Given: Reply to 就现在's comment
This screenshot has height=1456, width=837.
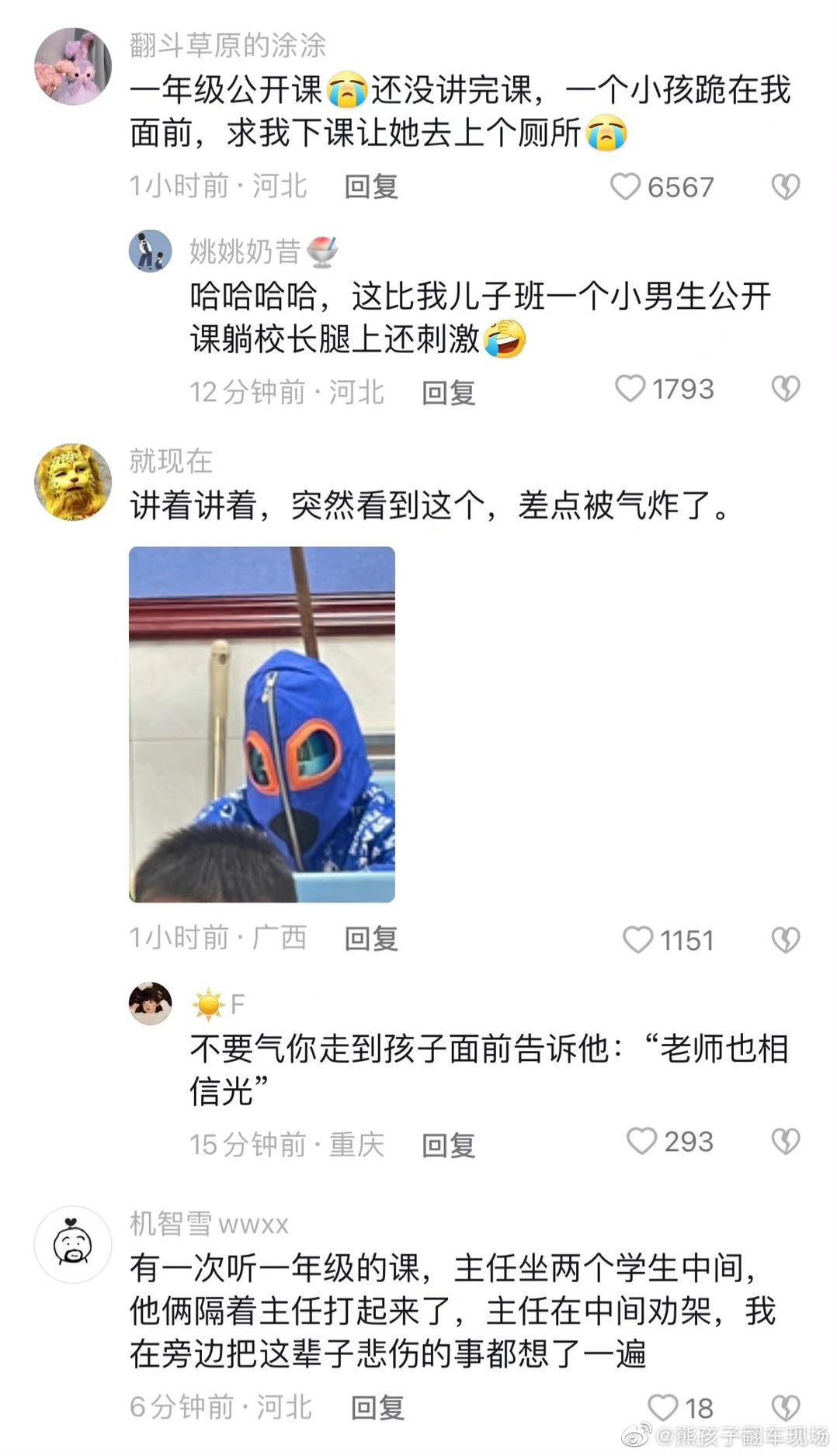Looking at the screenshot, I should pos(371,939).
